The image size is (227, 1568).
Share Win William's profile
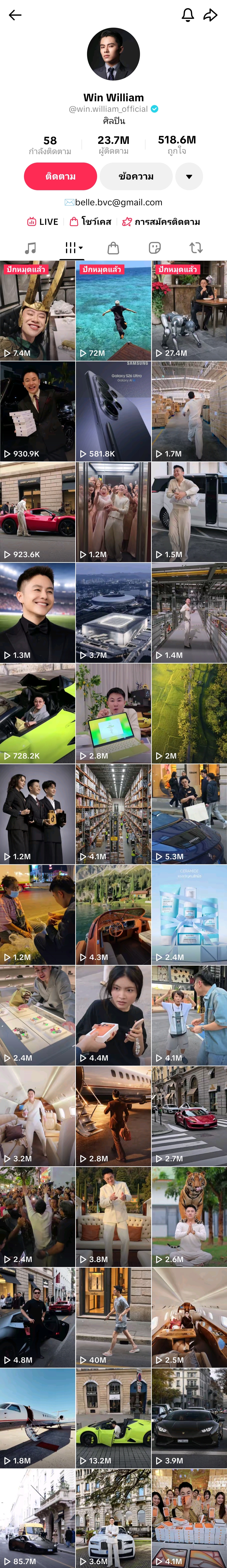tap(211, 16)
